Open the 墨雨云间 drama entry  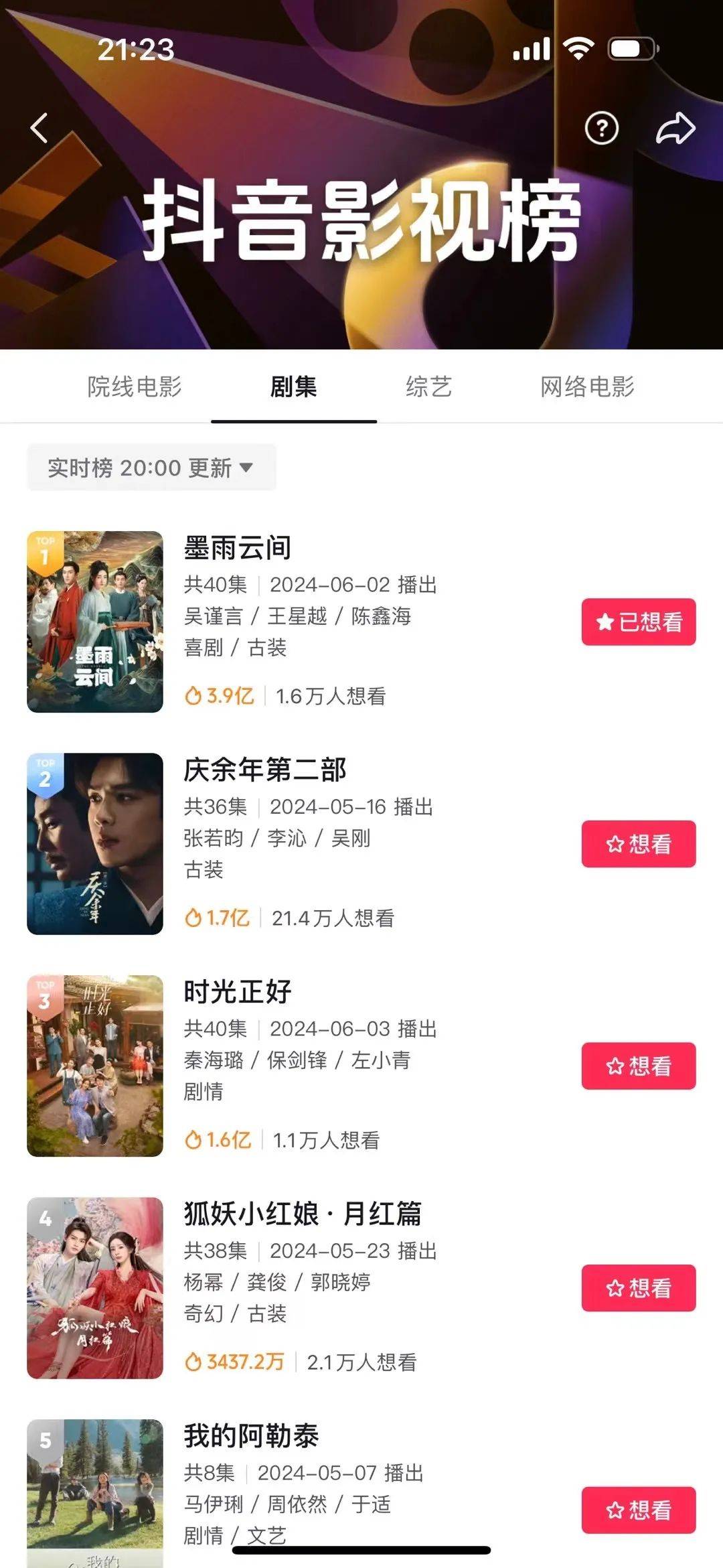point(238,548)
